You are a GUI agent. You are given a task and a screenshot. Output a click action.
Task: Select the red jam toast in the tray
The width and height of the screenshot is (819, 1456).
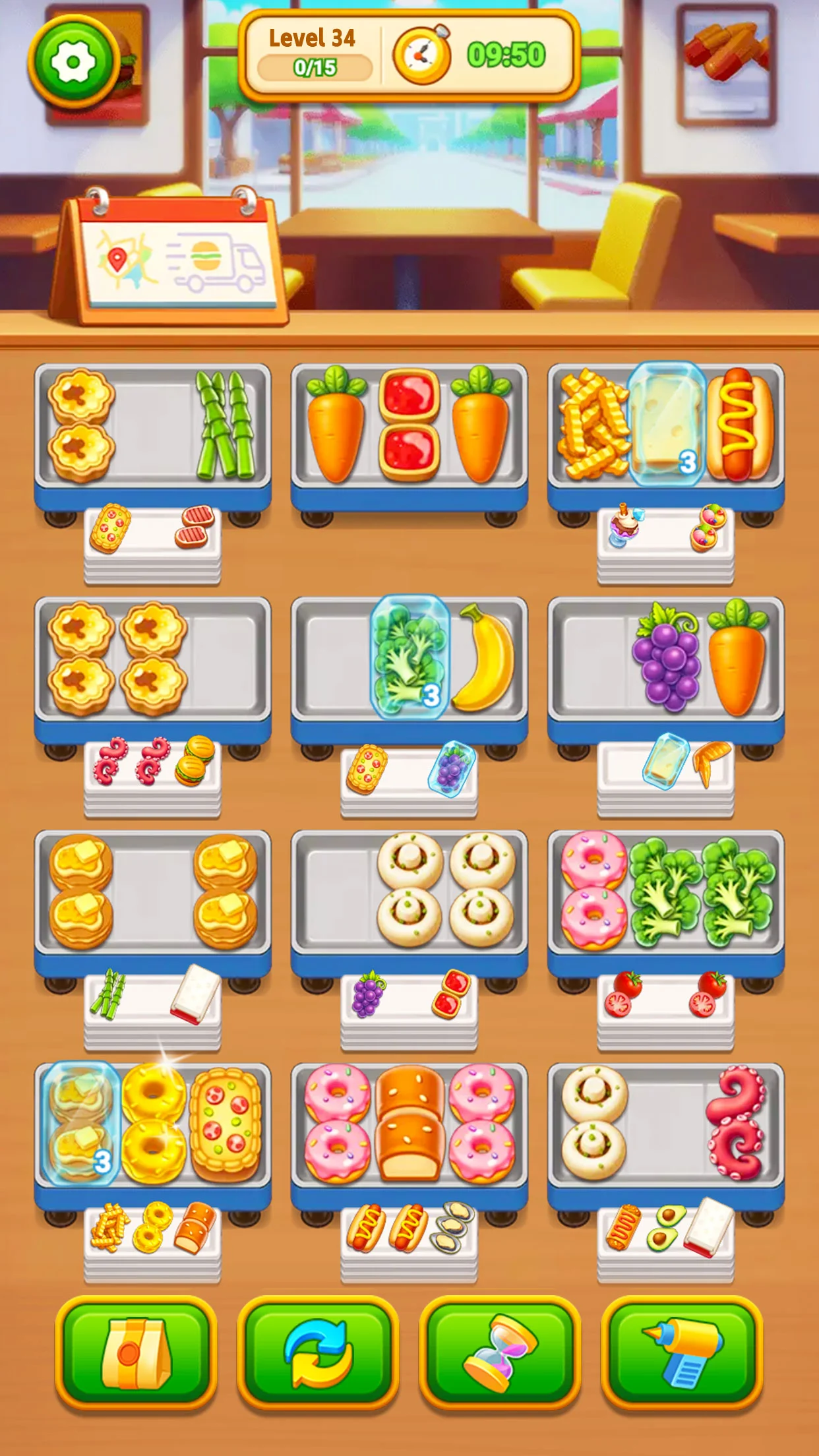pos(409,424)
